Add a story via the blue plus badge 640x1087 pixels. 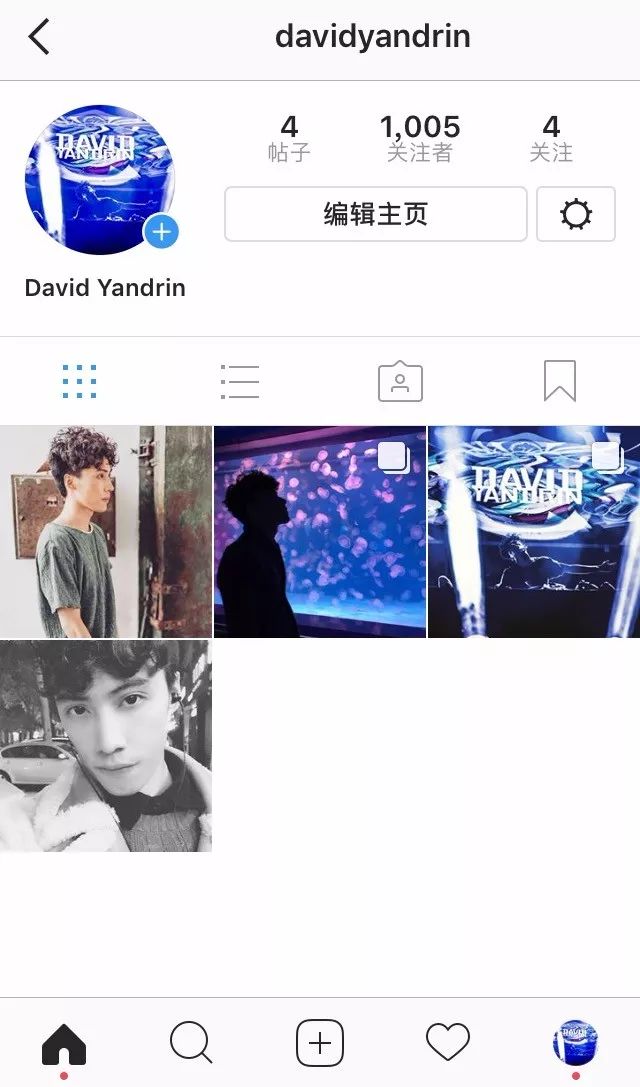pyautogui.click(x=161, y=232)
